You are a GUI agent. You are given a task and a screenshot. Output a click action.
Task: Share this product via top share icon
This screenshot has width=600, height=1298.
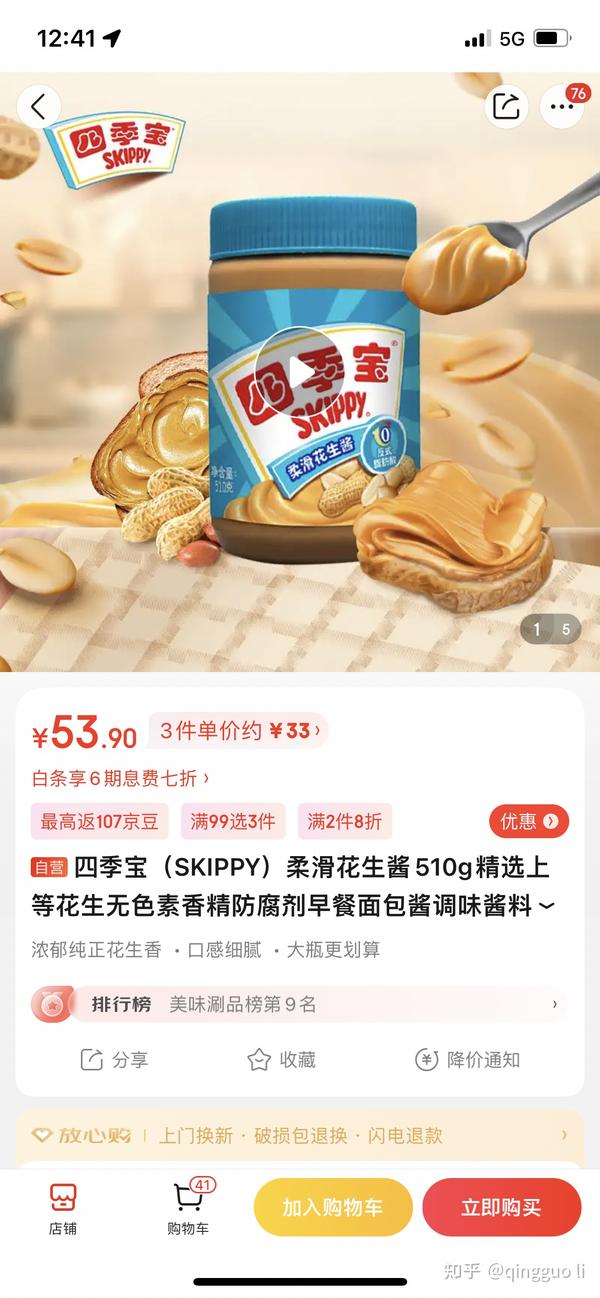click(x=506, y=106)
